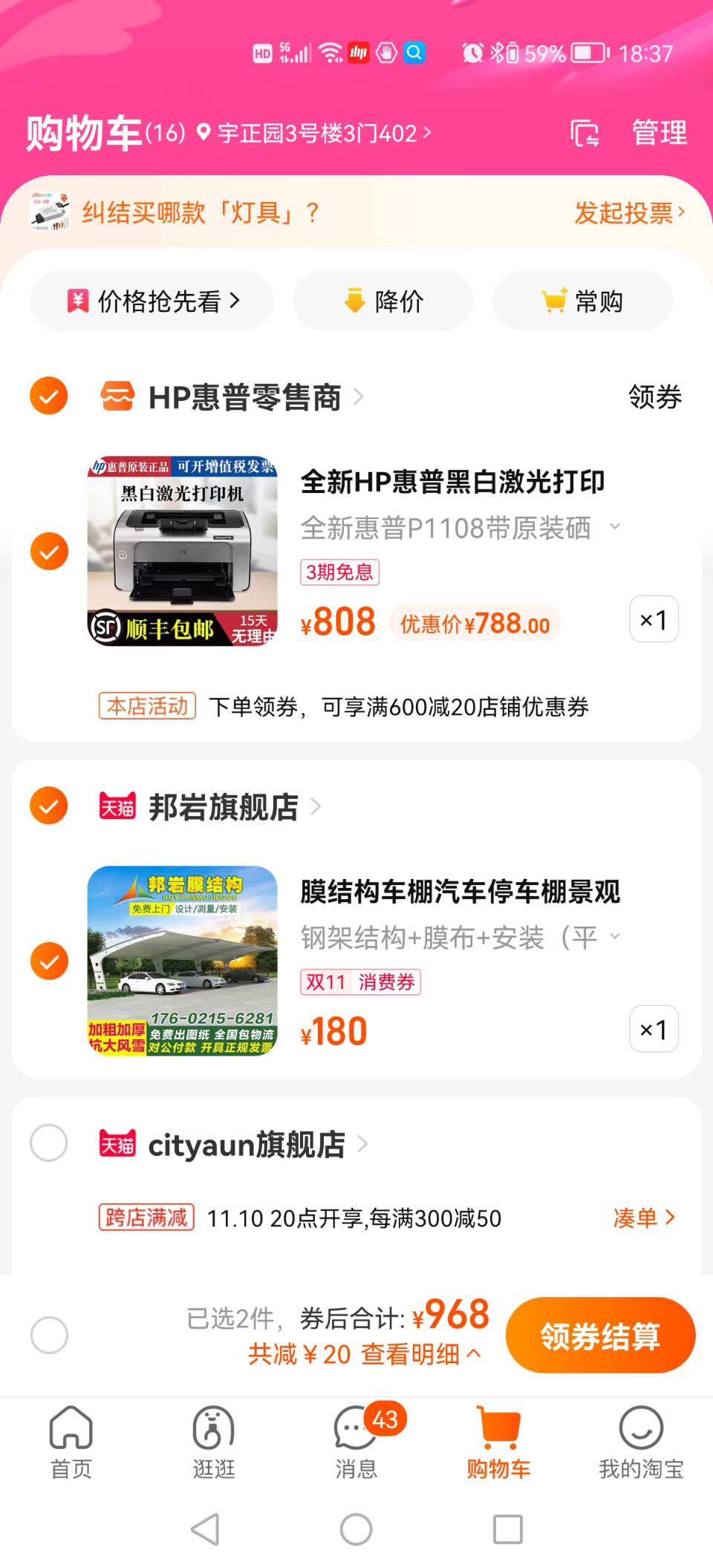Switch to the 消息 messages tab
713x1568 pixels.
(356, 1440)
